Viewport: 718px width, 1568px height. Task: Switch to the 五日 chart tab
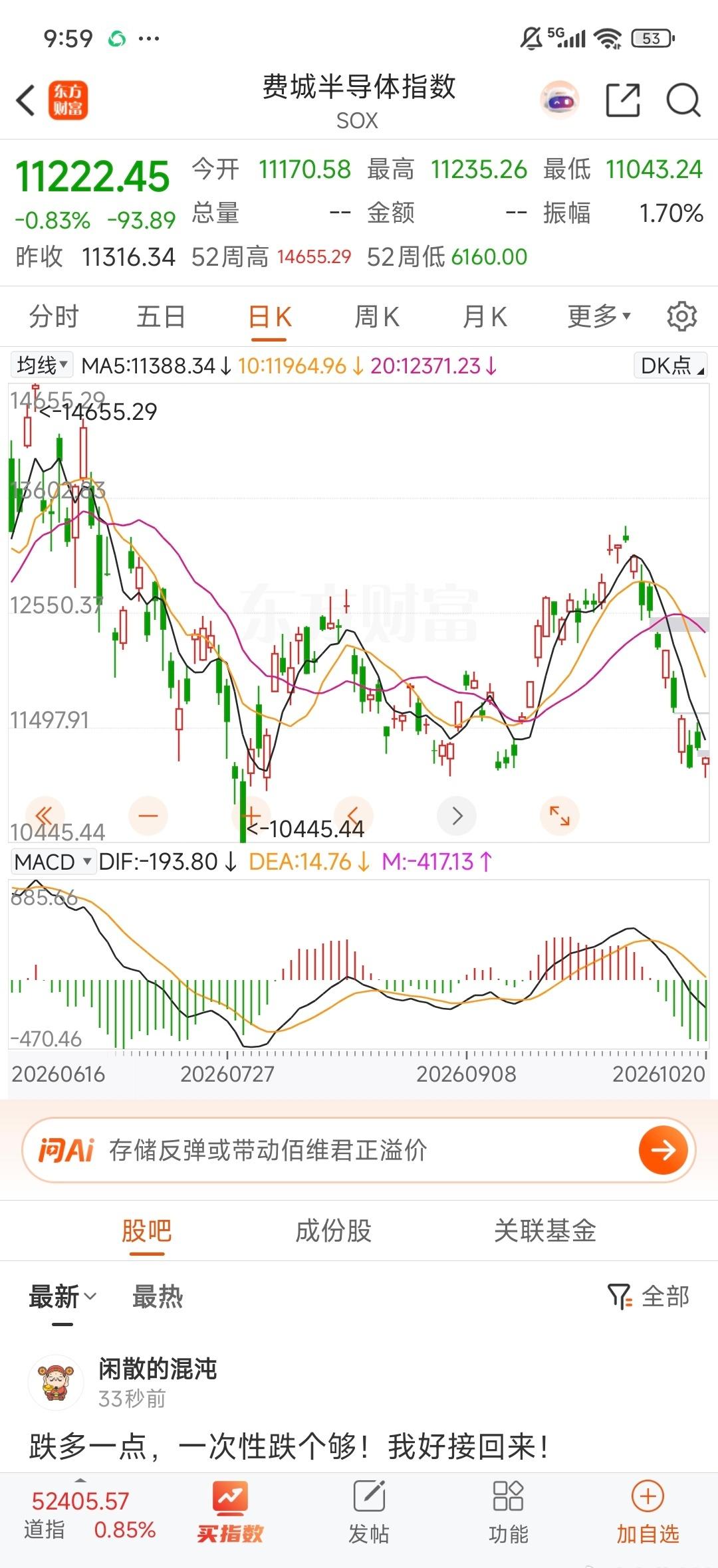click(x=161, y=317)
